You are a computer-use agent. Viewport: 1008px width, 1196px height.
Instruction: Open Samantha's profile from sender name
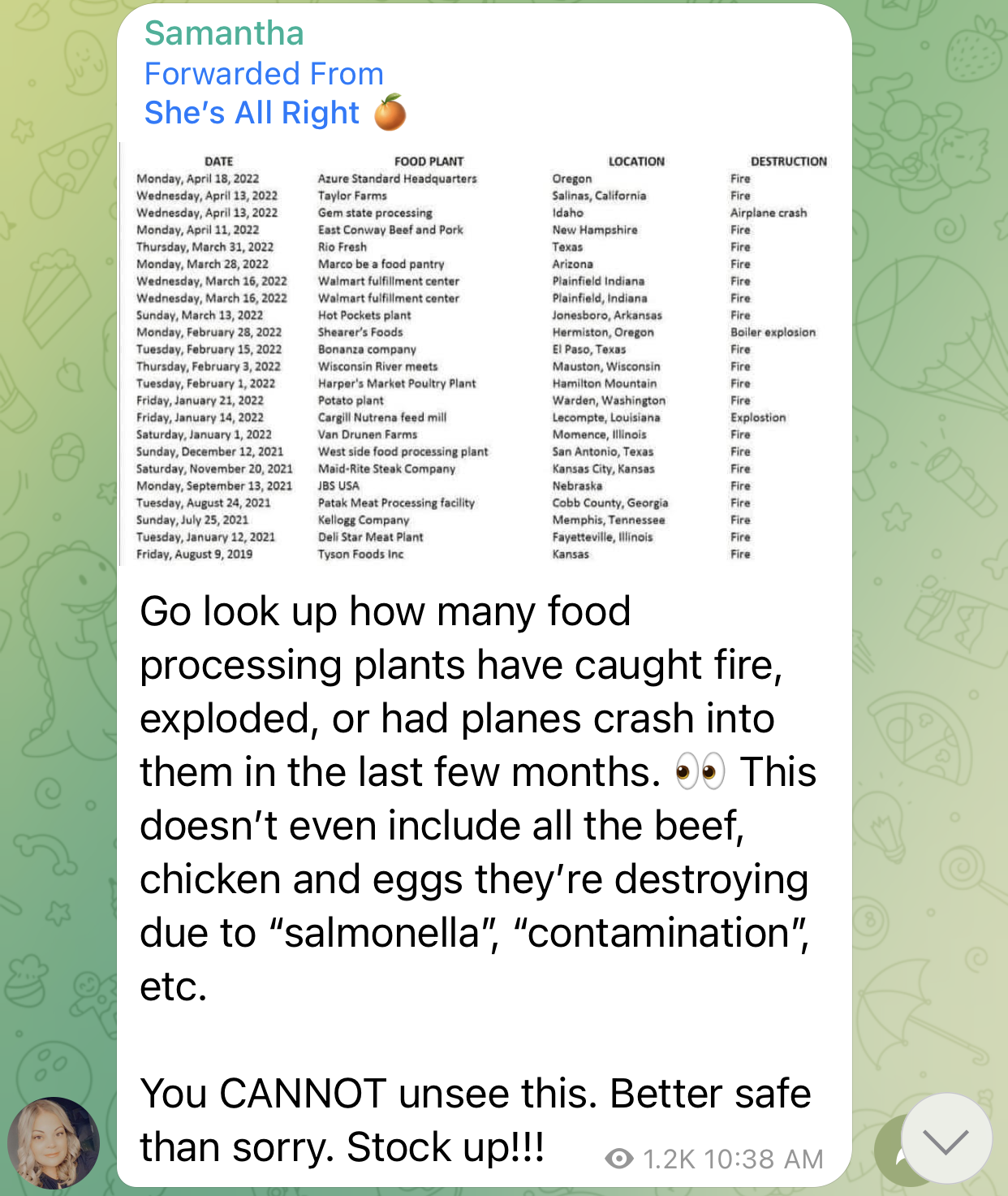pos(224,34)
